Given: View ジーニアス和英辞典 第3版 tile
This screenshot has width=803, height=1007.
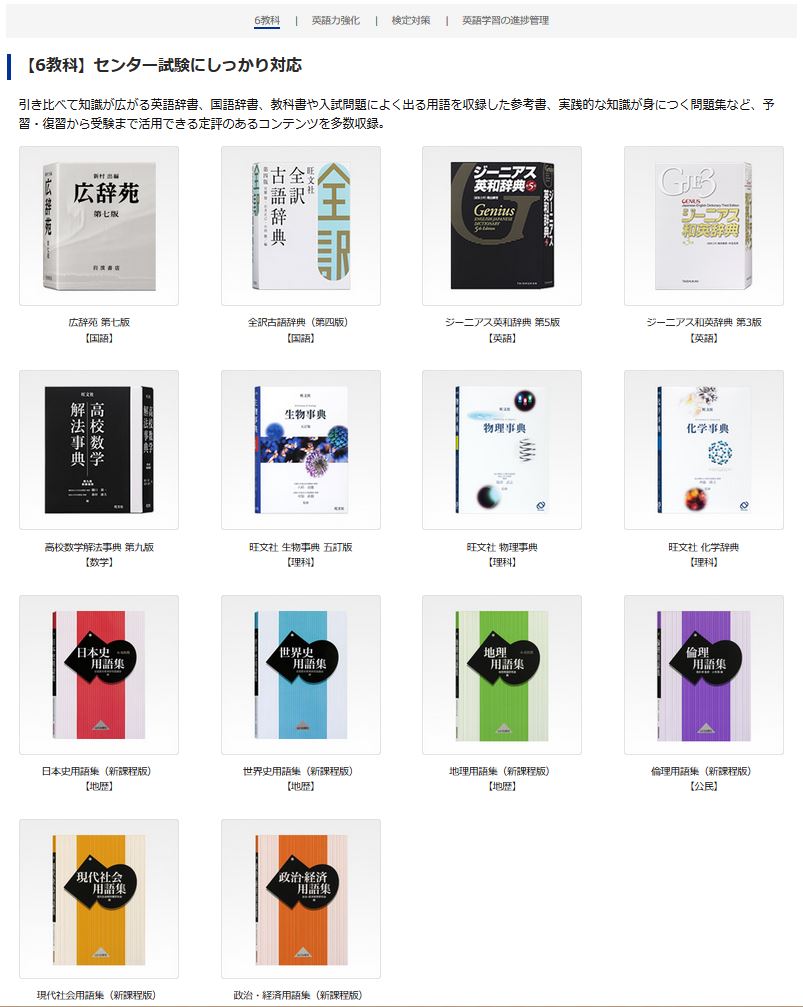Looking at the screenshot, I should click(x=703, y=226).
